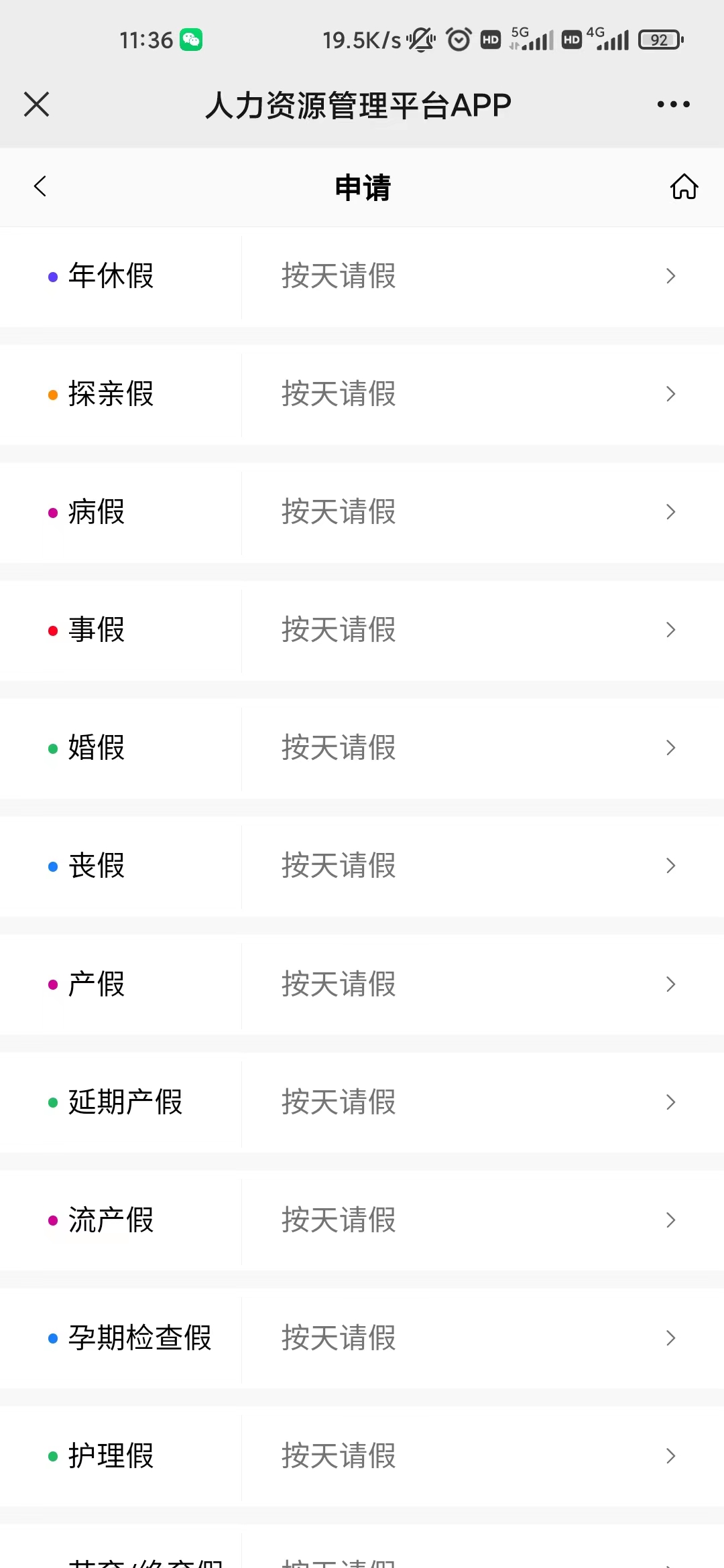724x1568 pixels.
Task: Expand the 病假 row chevron
Action: click(x=670, y=512)
